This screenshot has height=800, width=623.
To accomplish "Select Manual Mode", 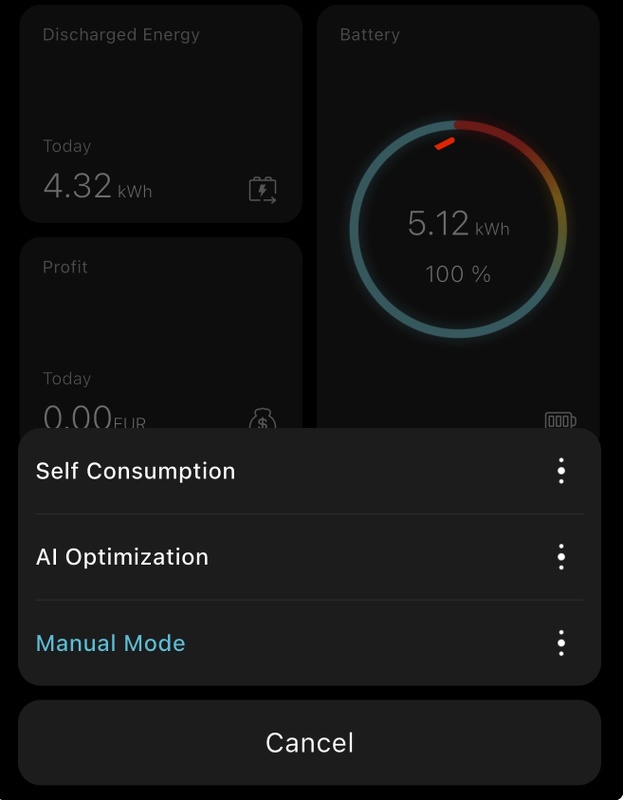I will pos(111,643).
